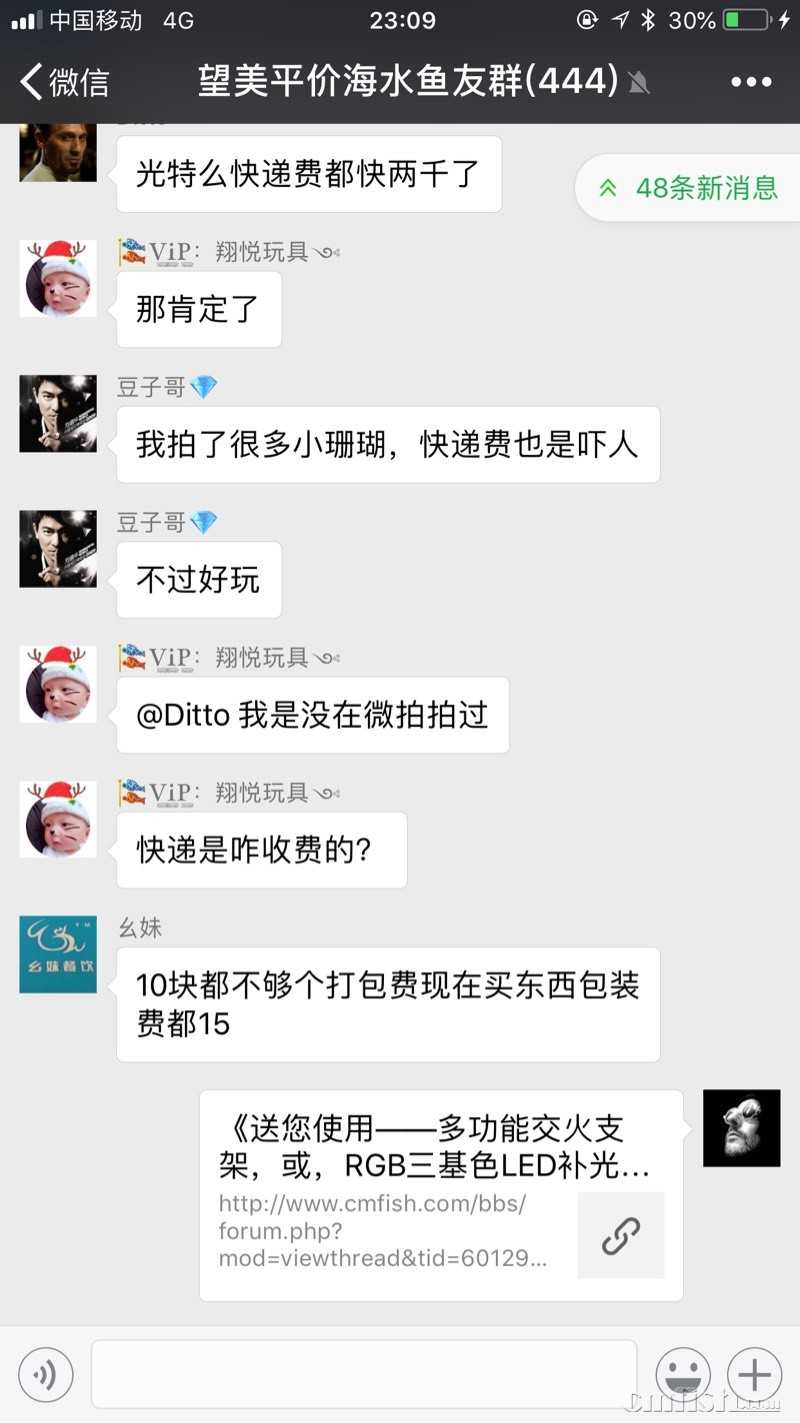The width and height of the screenshot is (800, 1423).
Task: Switch to voice message input
Action: pyautogui.click(x=46, y=1374)
